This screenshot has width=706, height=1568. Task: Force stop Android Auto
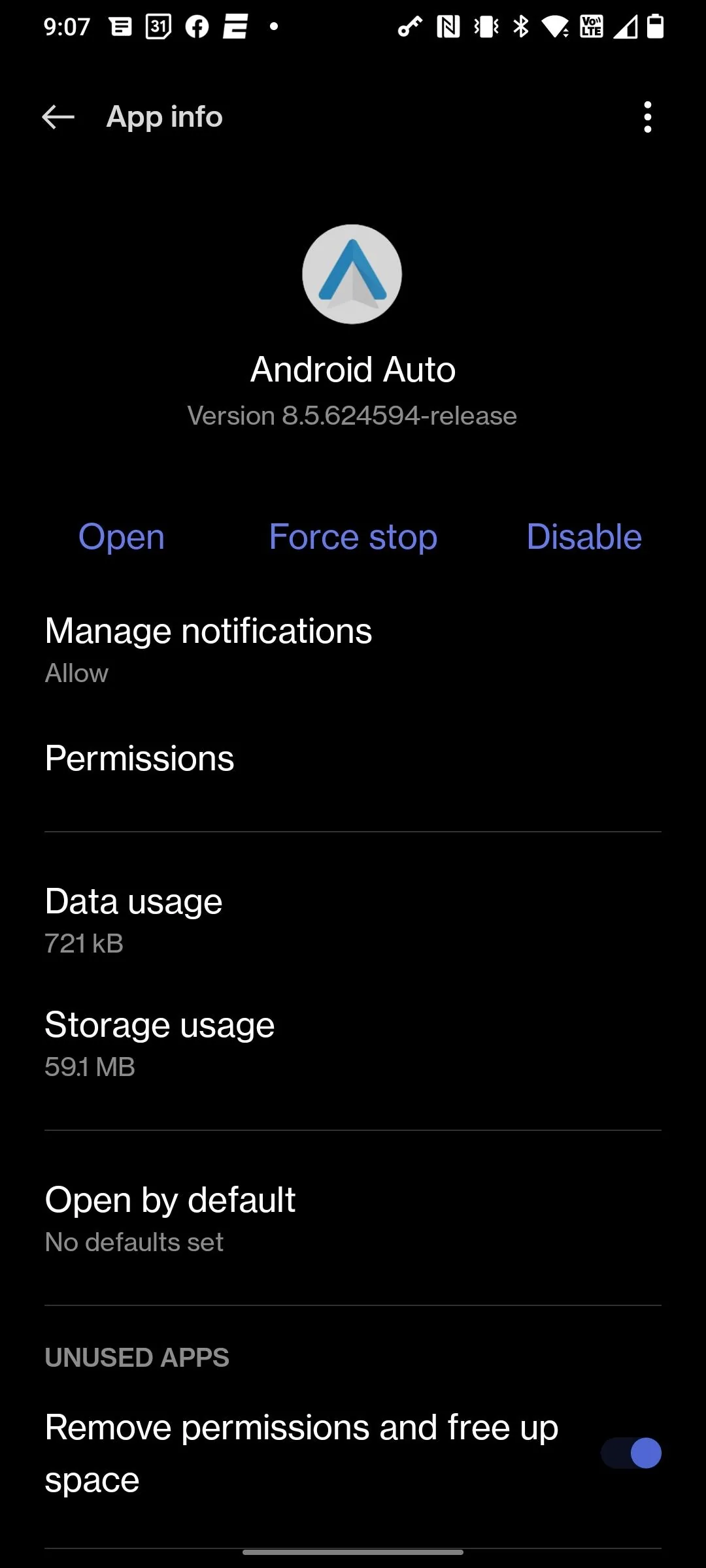click(353, 537)
